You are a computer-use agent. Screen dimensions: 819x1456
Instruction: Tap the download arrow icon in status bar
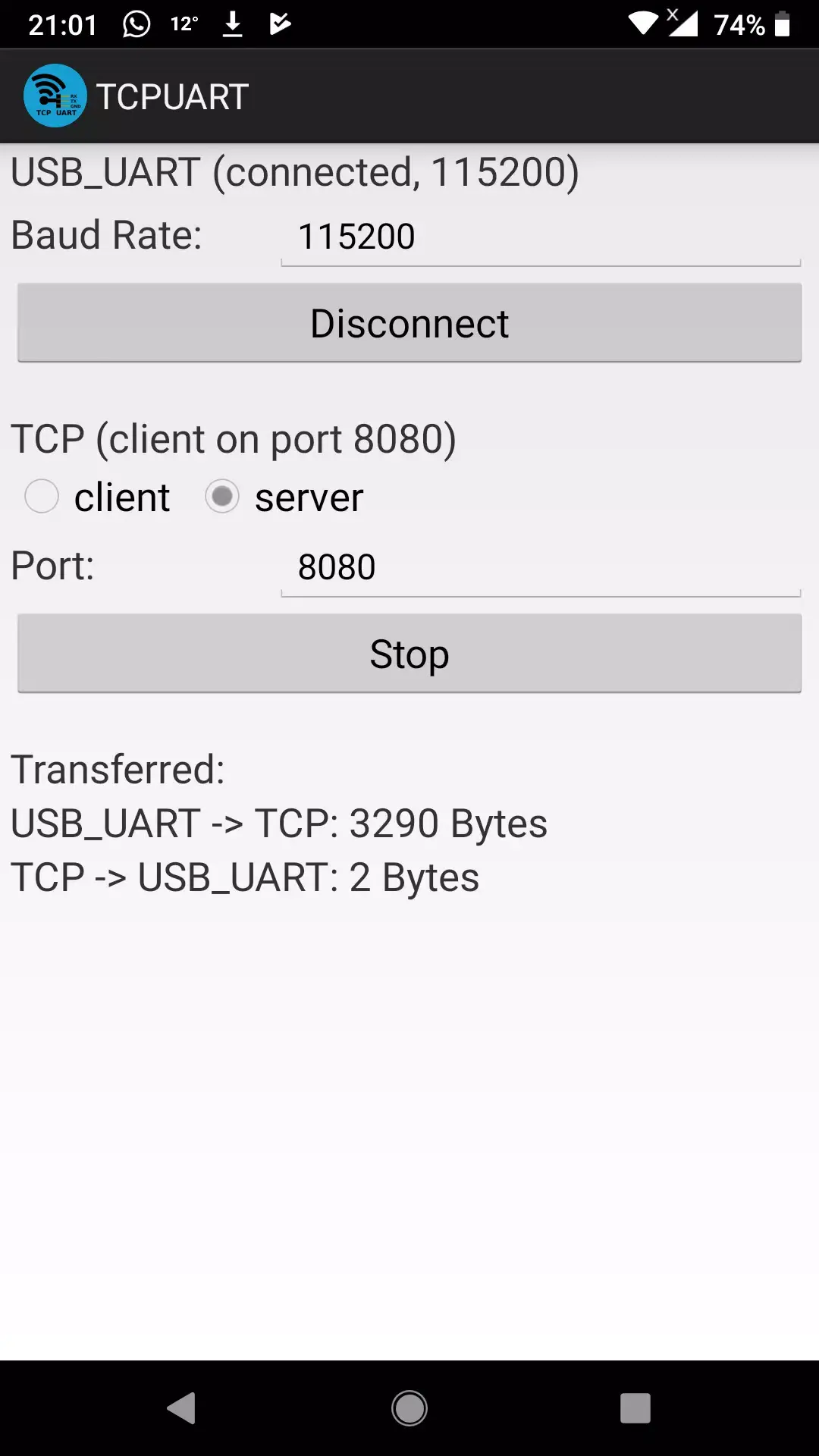tap(232, 22)
